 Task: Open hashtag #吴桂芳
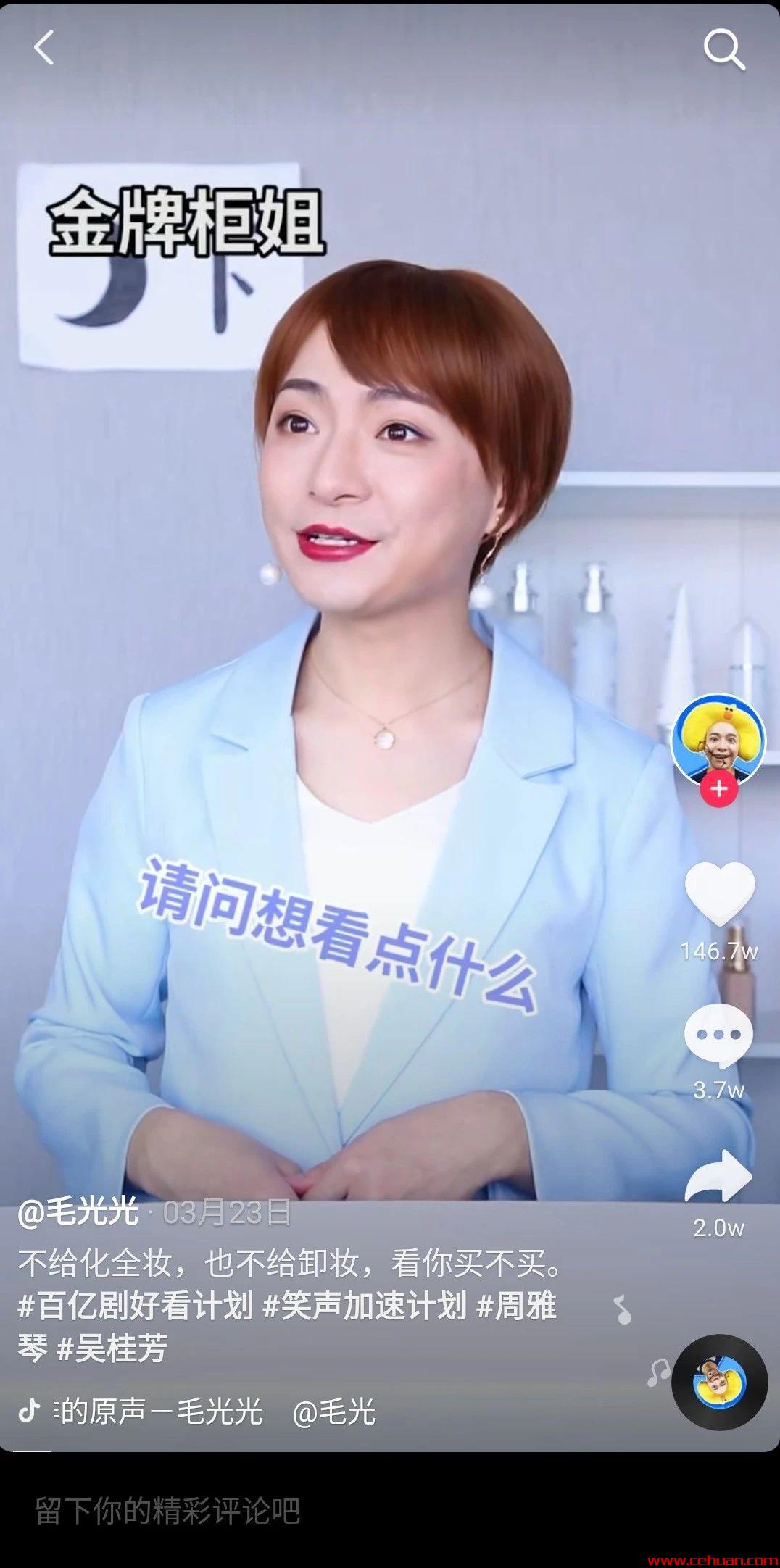click(x=112, y=1348)
